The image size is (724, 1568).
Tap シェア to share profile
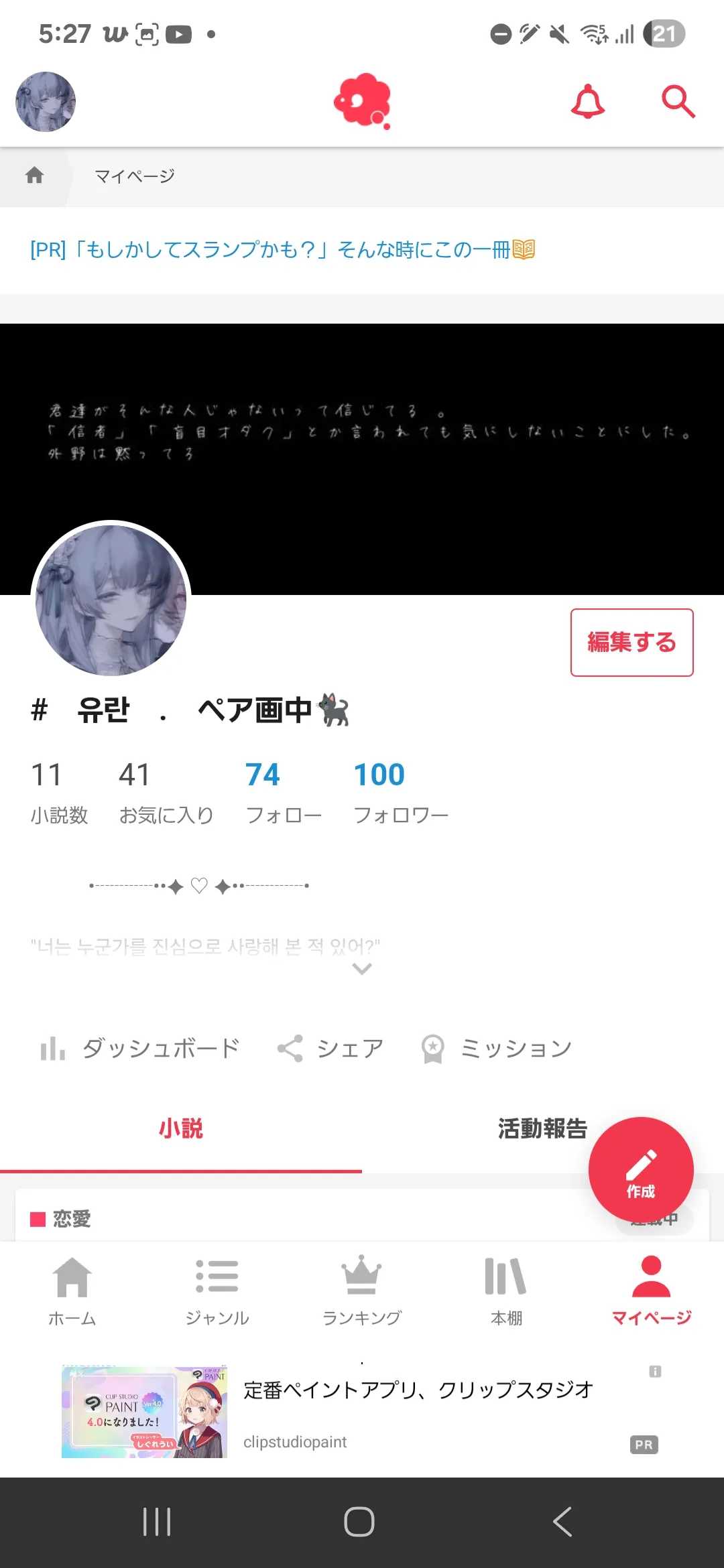pyautogui.click(x=330, y=1049)
